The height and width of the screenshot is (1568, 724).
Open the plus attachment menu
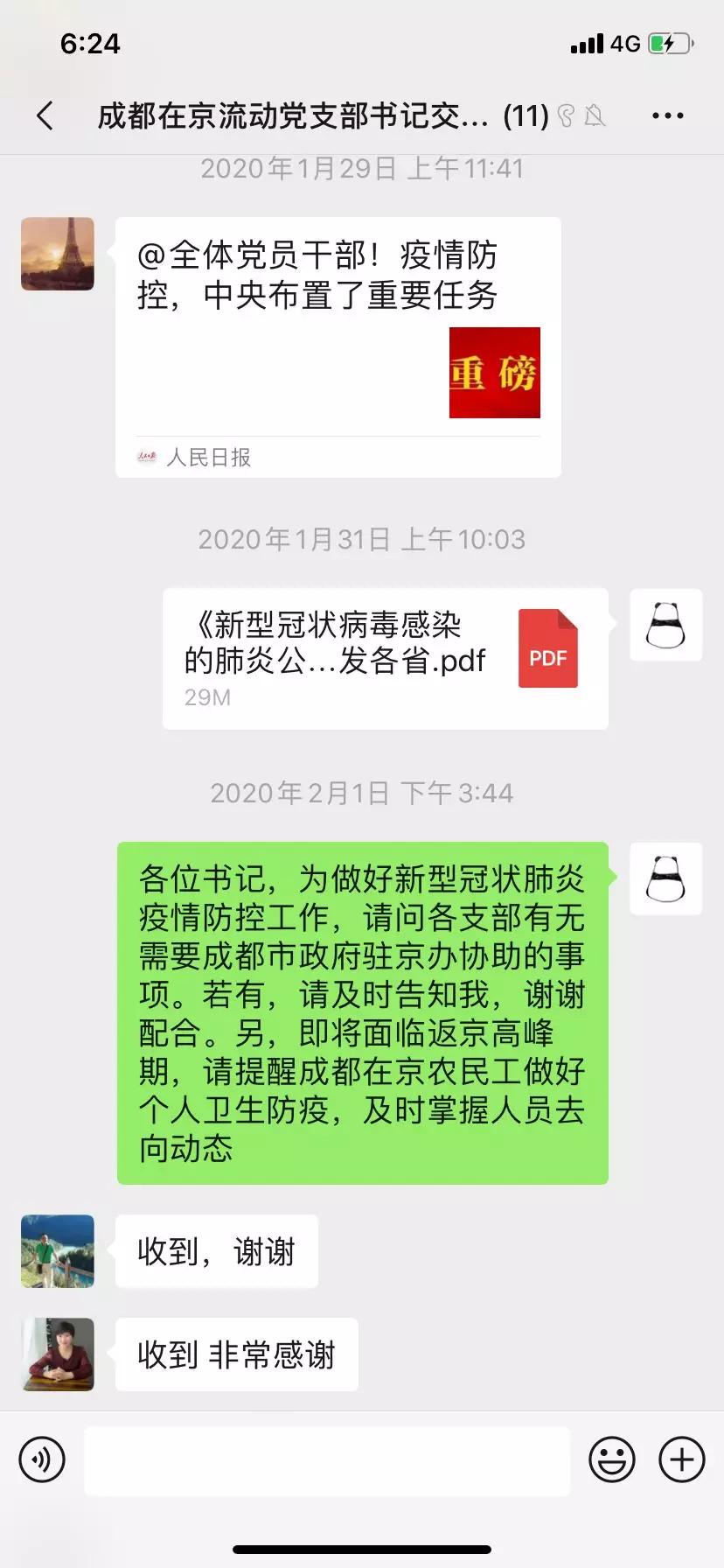(681, 1459)
